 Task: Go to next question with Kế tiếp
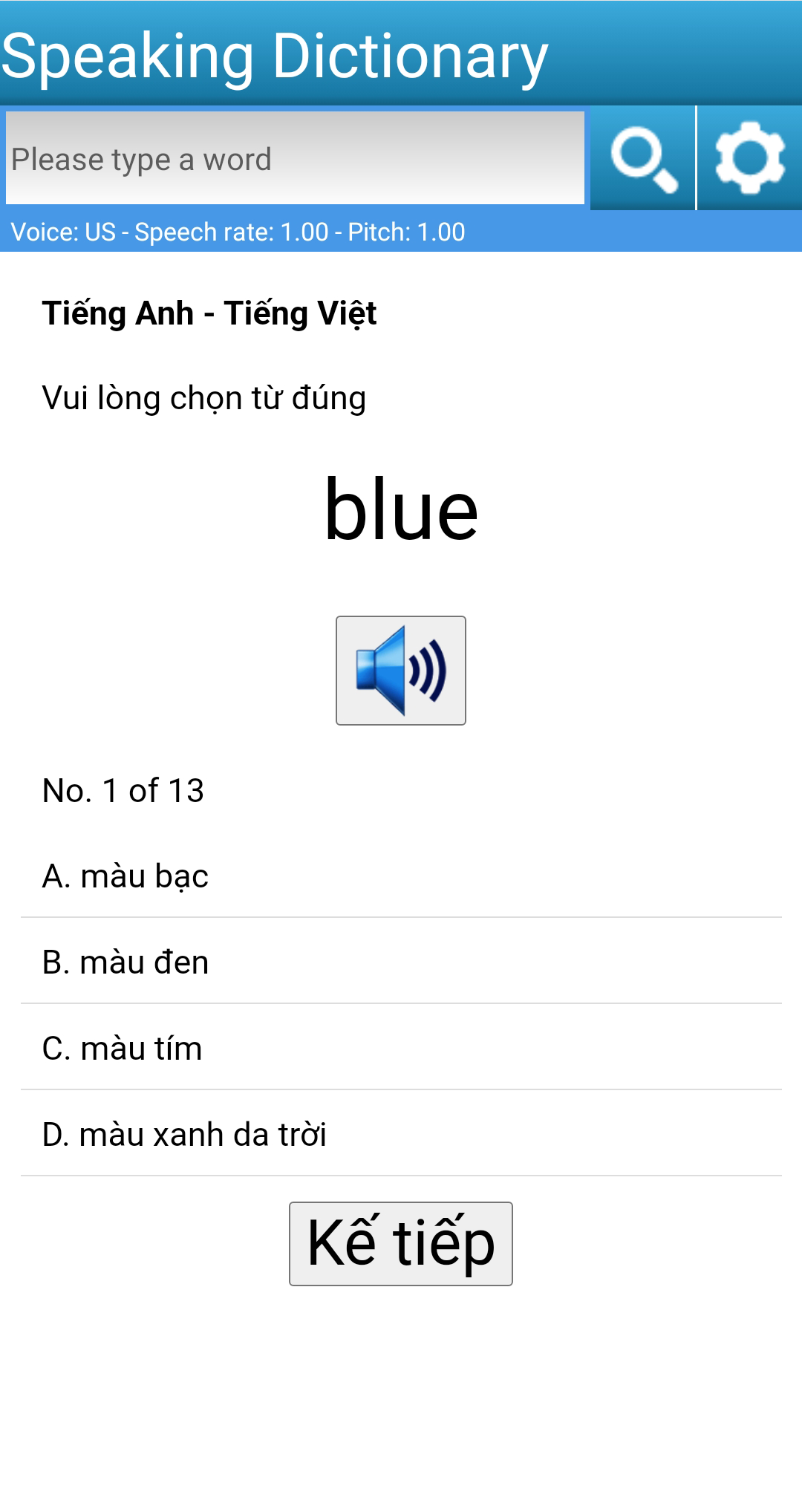tap(401, 1244)
